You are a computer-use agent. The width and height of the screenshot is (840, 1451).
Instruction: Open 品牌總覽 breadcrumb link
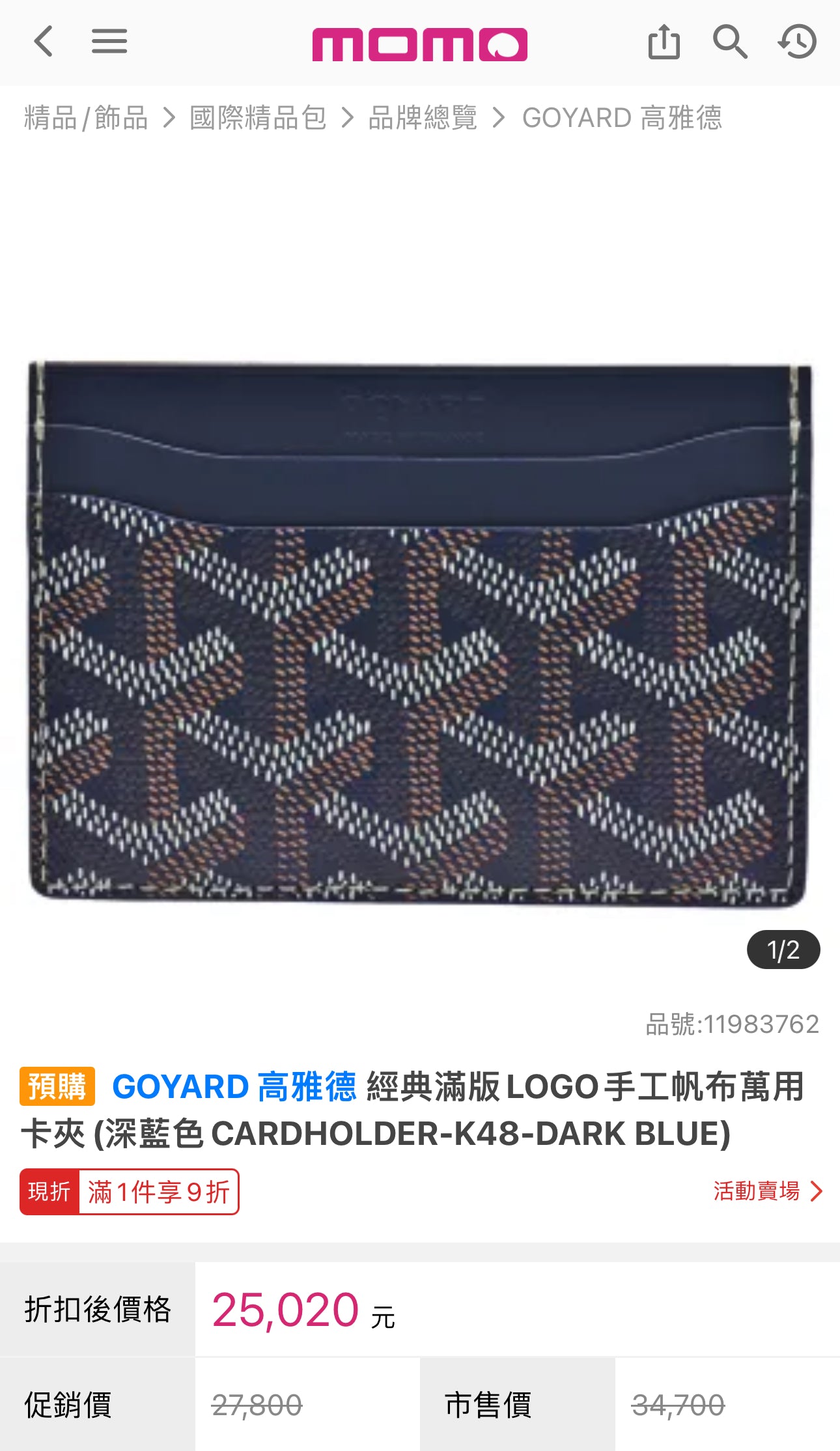click(x=423, y=118)
